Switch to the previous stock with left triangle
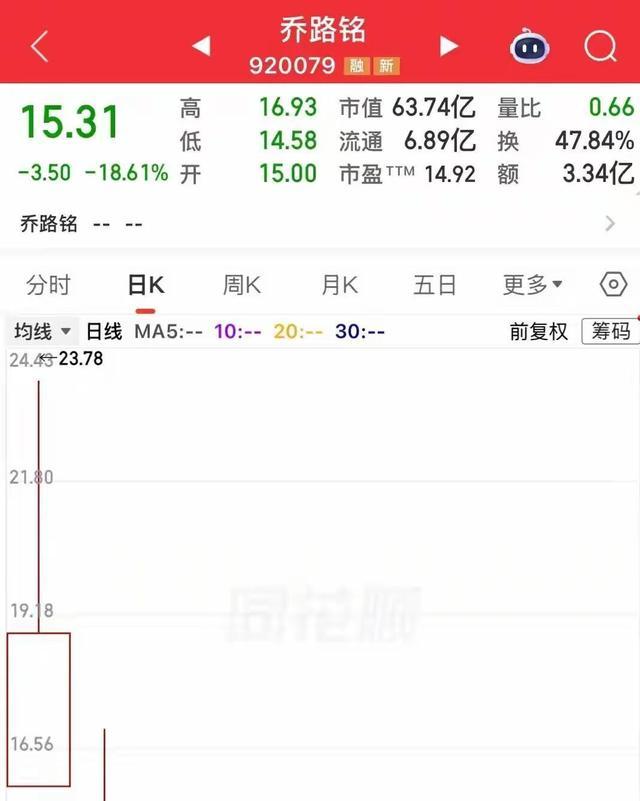This screenshot has height=801, width=640. click(202, 45)
